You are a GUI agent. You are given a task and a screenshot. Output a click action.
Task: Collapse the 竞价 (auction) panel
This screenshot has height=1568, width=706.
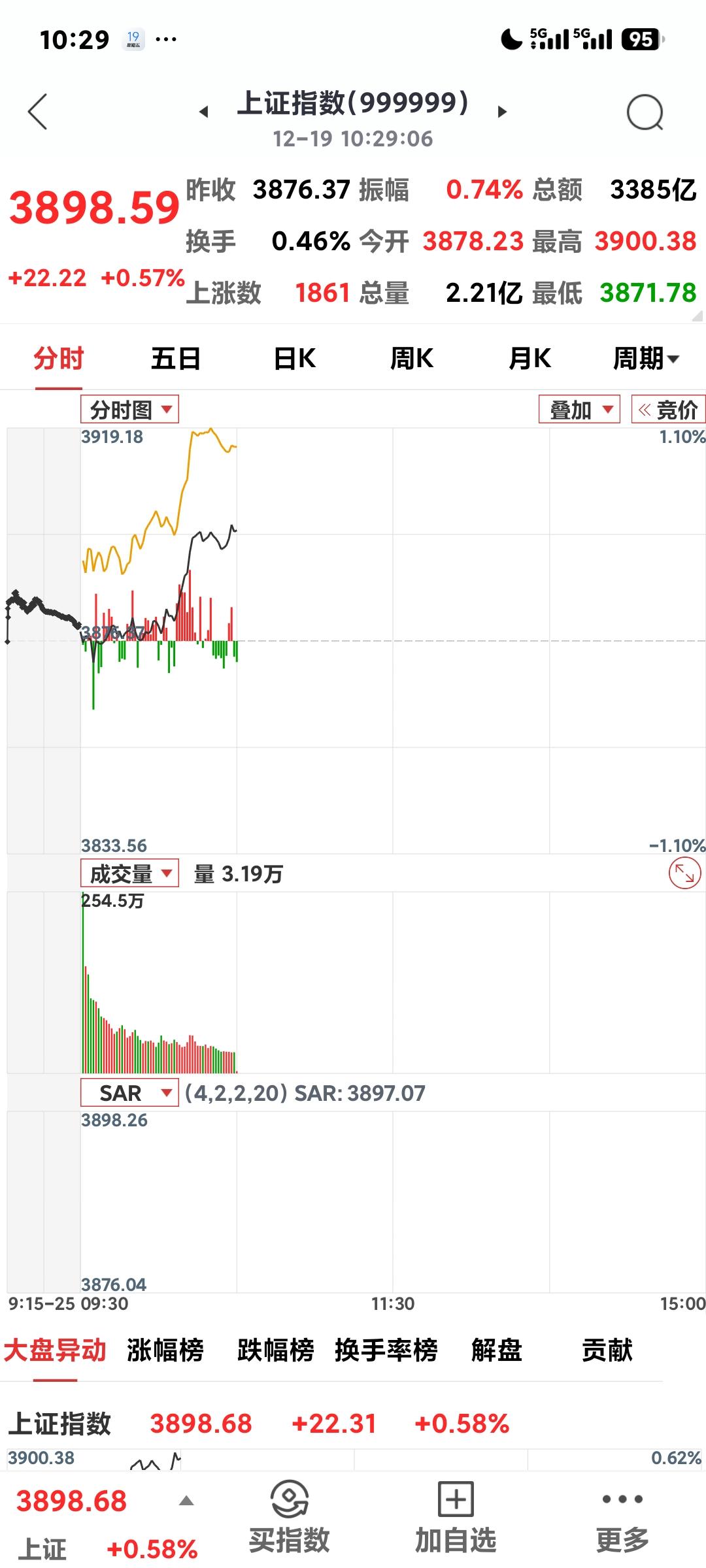668,410
